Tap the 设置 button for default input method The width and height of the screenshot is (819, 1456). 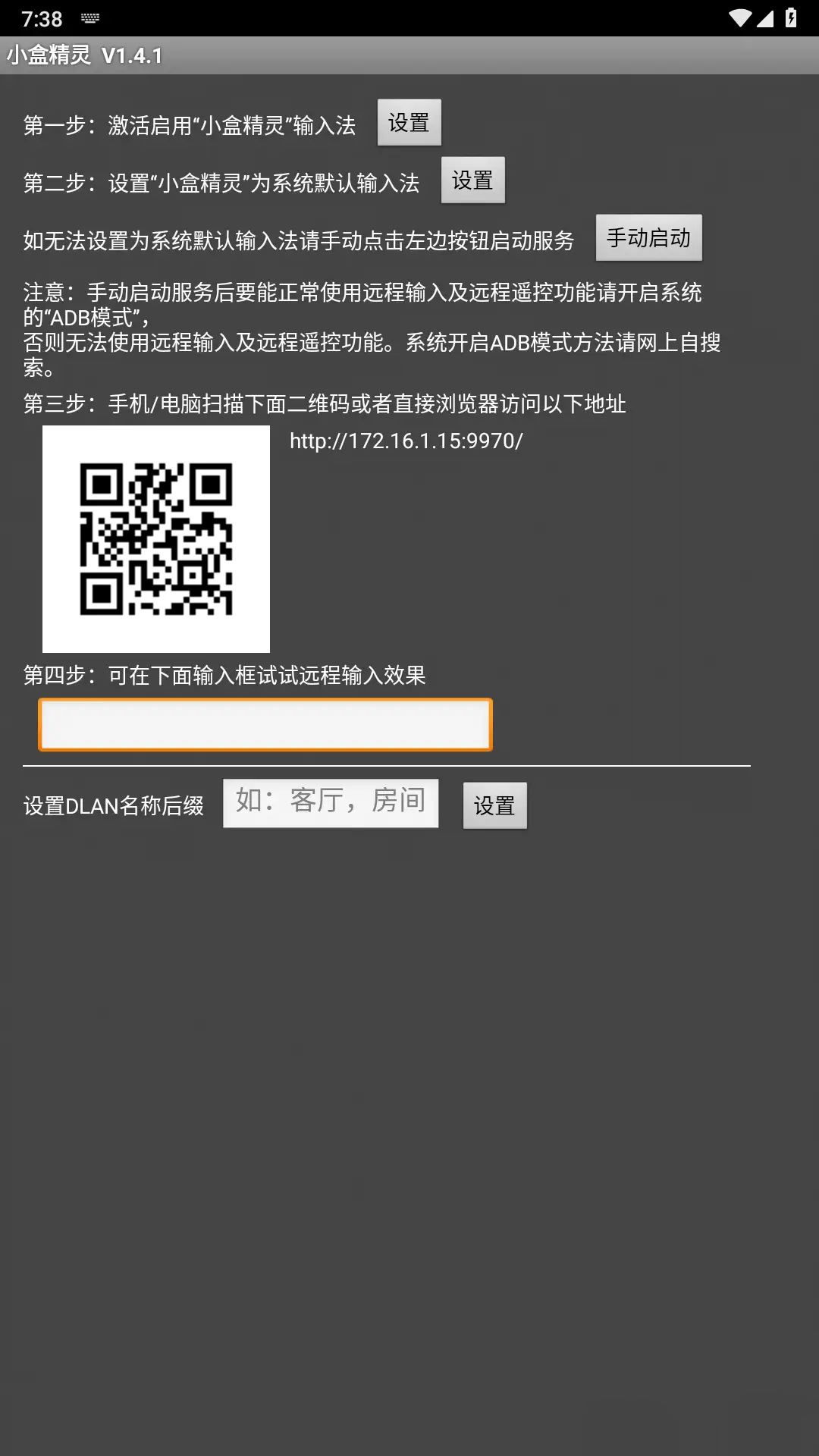(x=472, y=180)
